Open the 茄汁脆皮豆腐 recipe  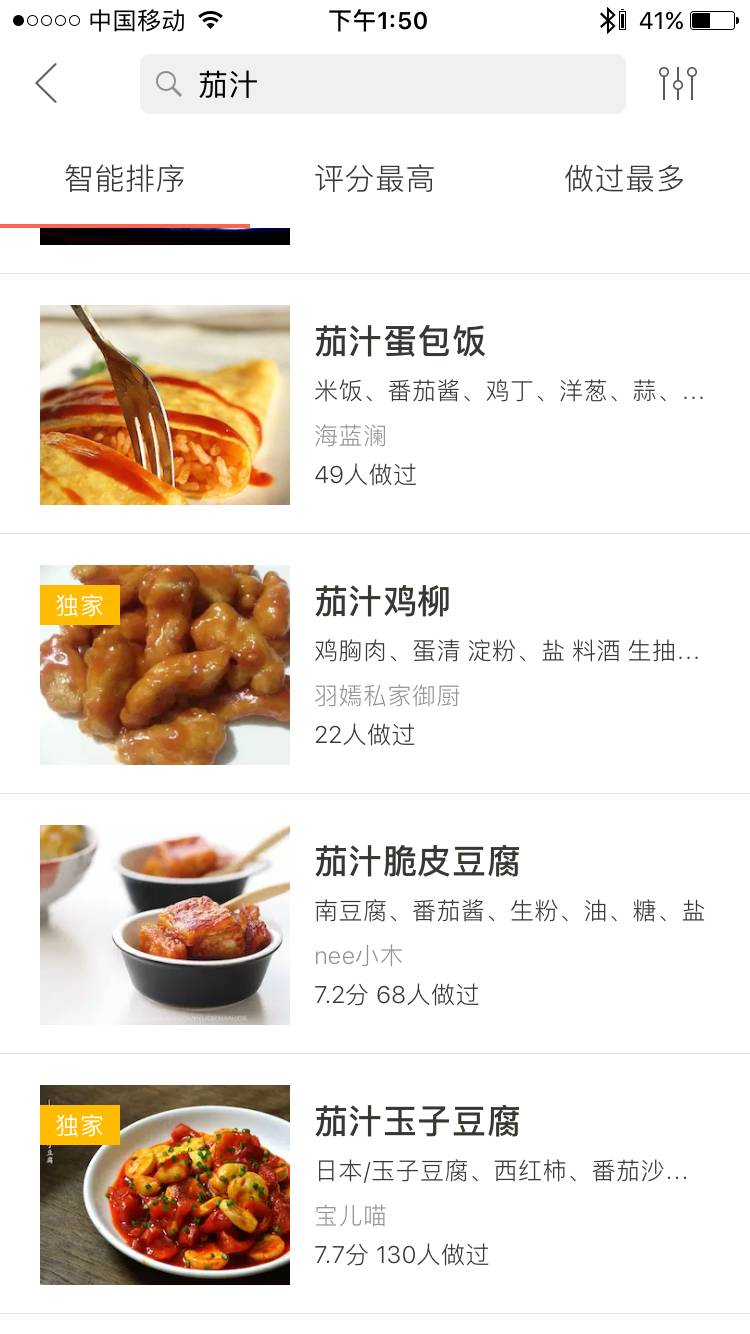[x=417, y=862]
